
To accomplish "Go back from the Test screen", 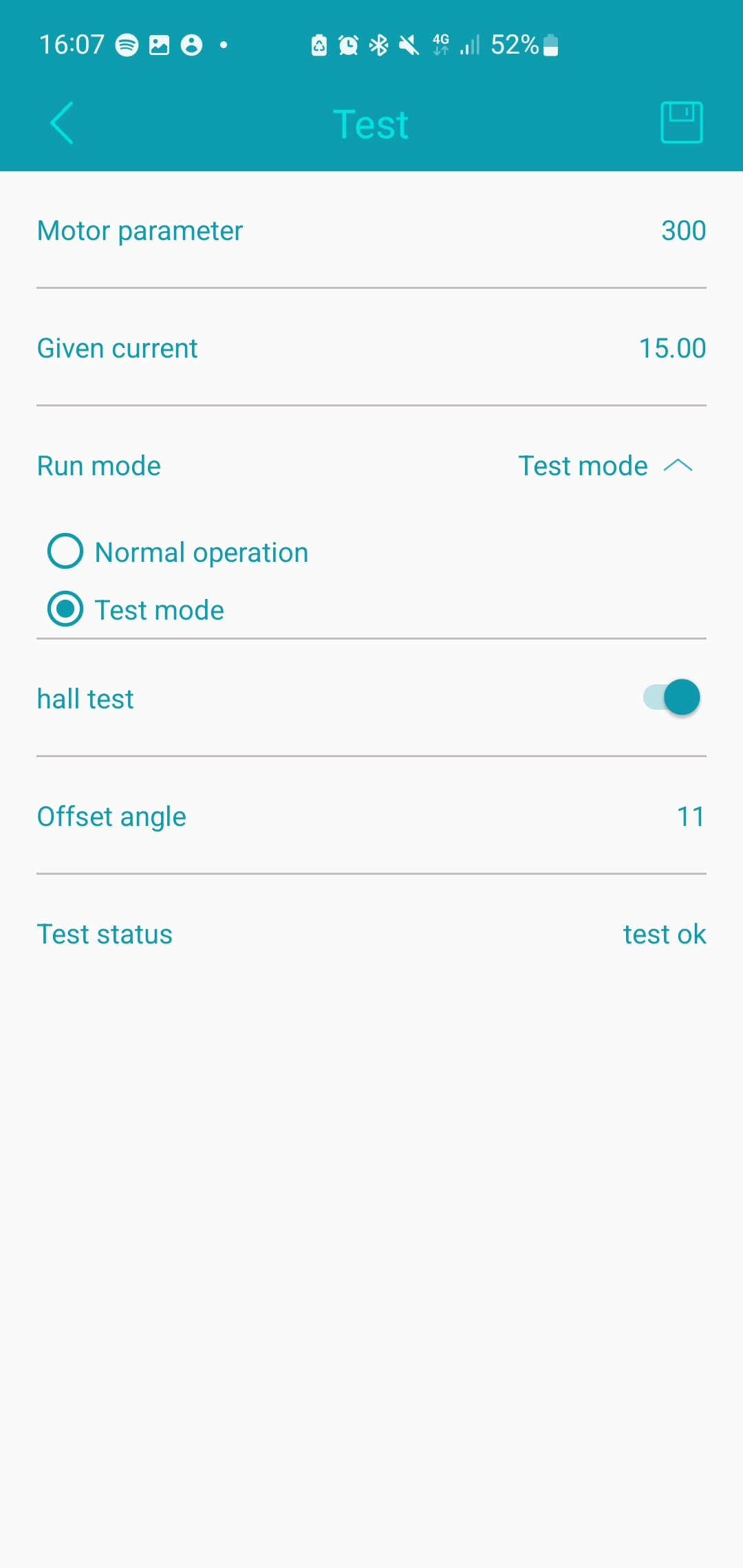I will coord(62,123).
